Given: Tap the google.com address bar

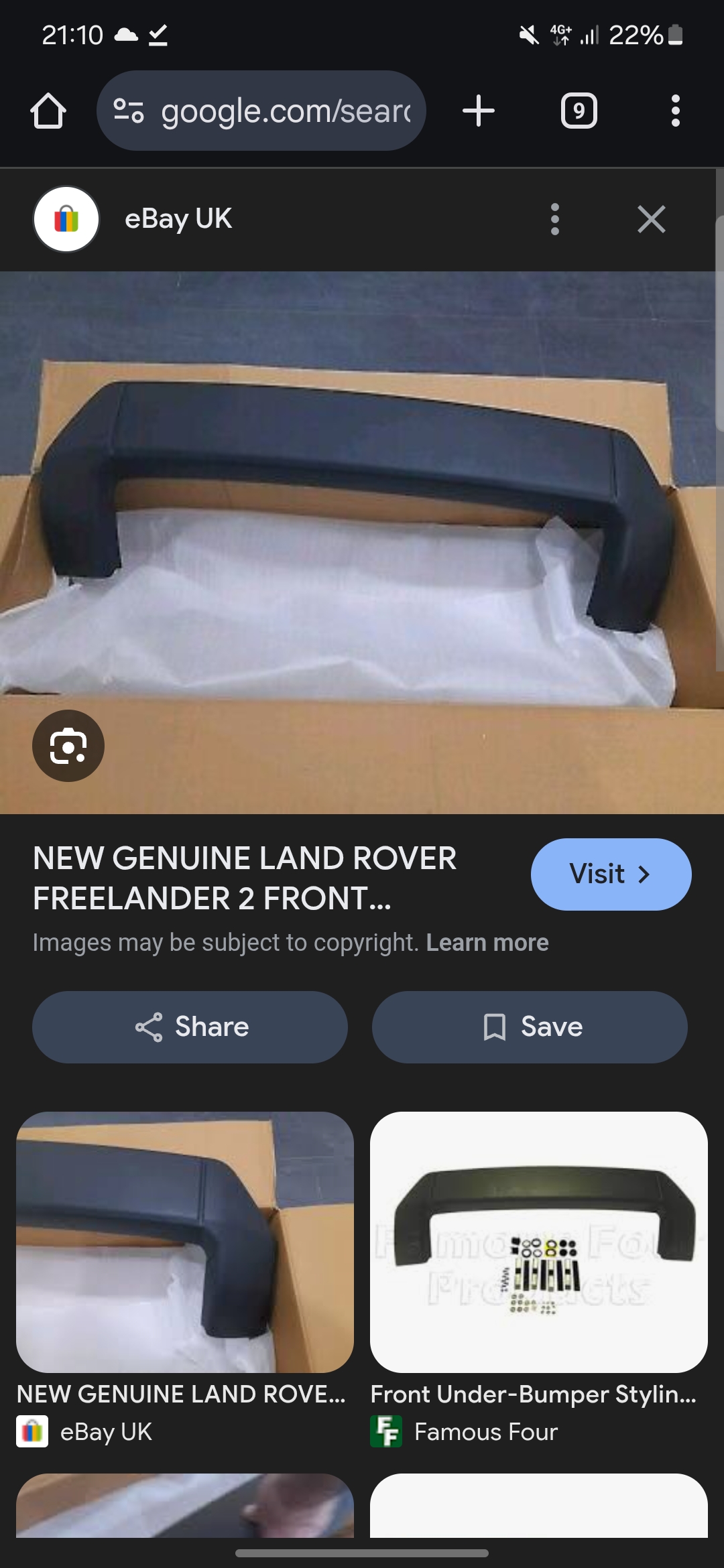Looking at the screenshot, I should 261,111.
